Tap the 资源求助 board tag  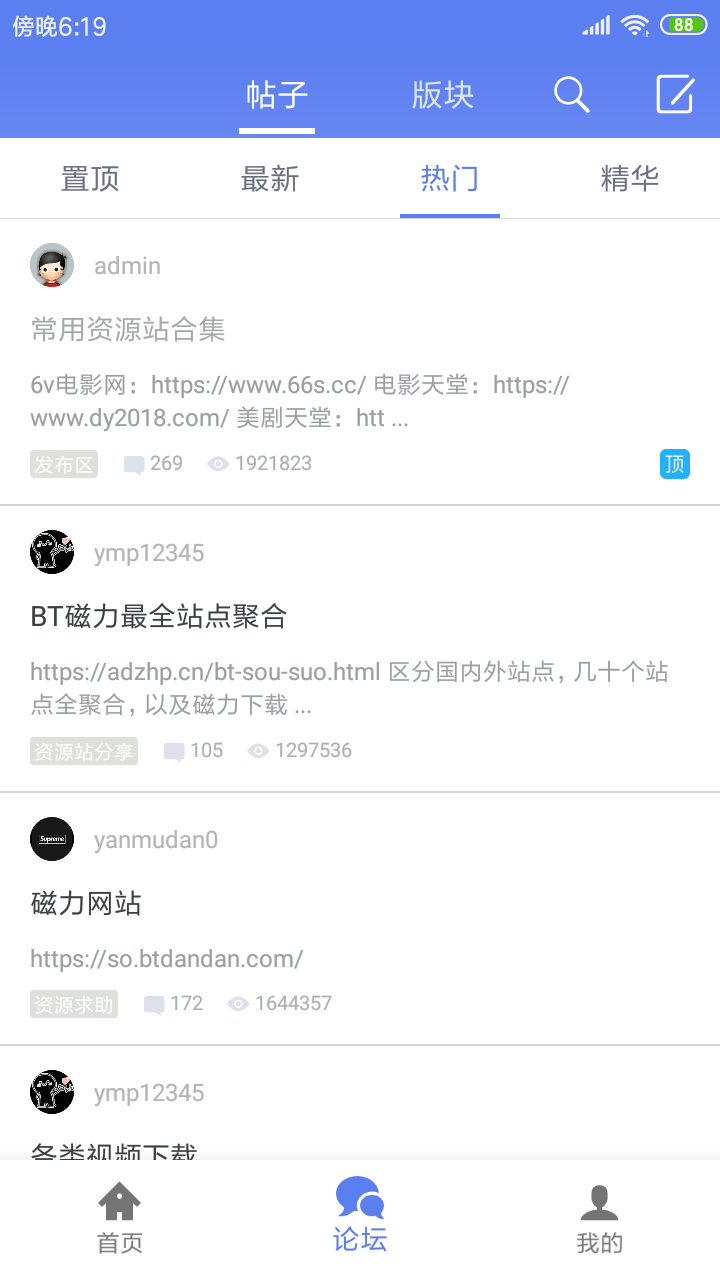(74, 1004)
